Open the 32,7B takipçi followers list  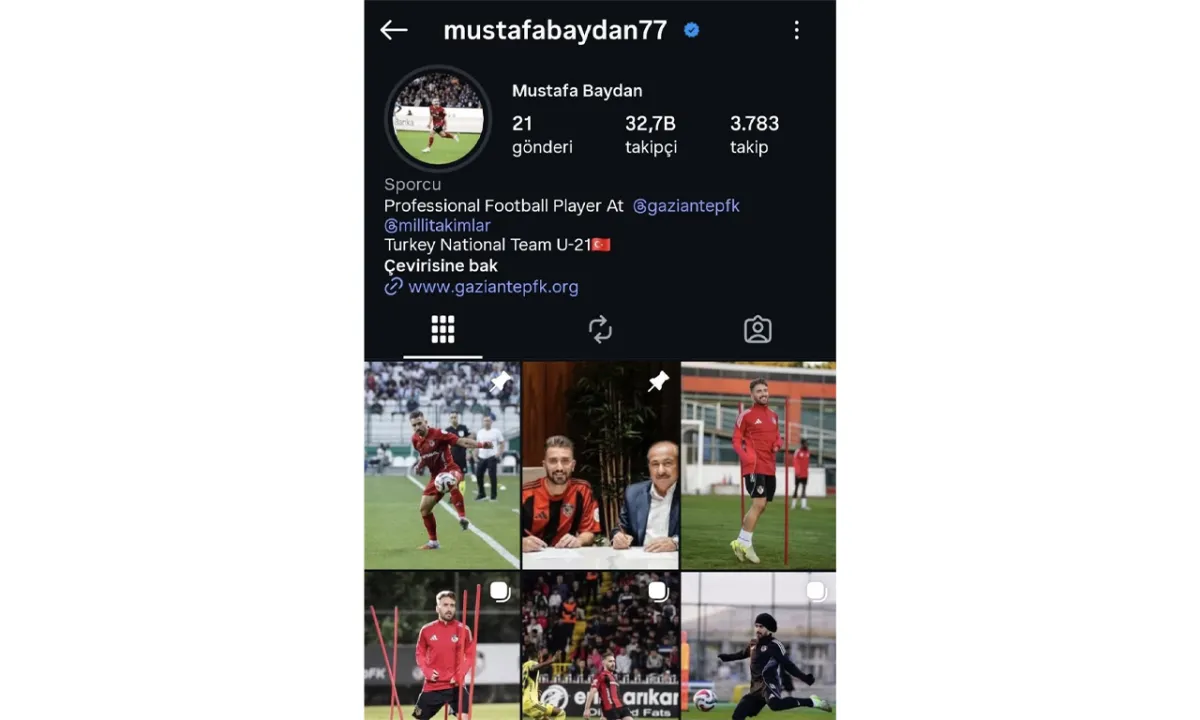tap(651, 134)
